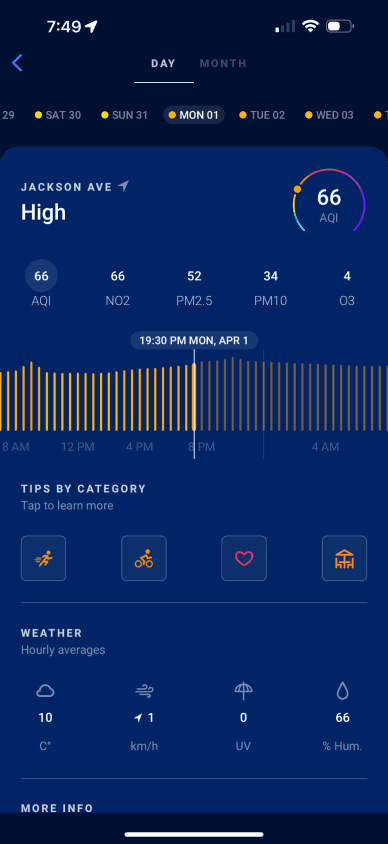Choose Sun 31 in the date strip
Image resolution: width=388 pixels, height=844 pixels.
[124, 115]
